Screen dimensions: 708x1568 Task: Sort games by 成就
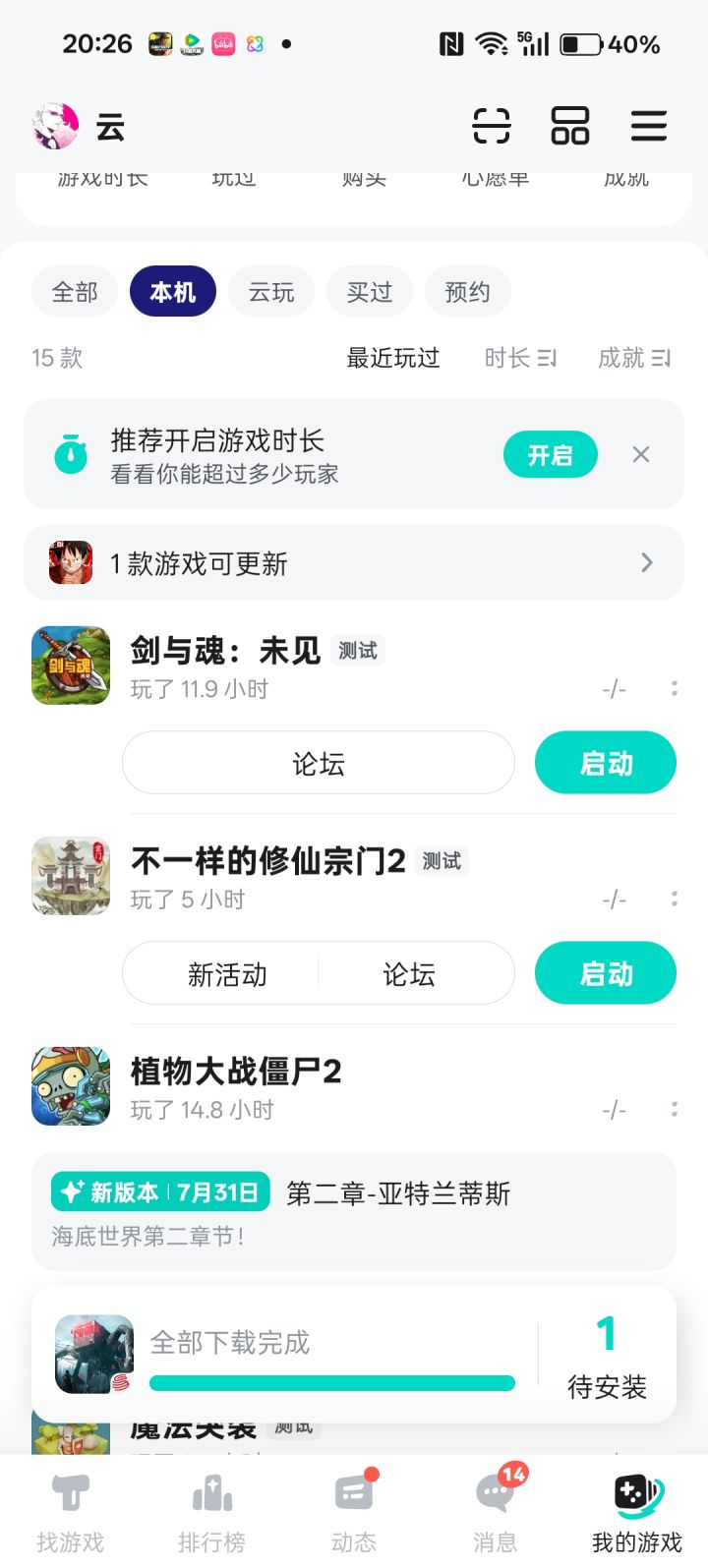[x=634, y=358]
